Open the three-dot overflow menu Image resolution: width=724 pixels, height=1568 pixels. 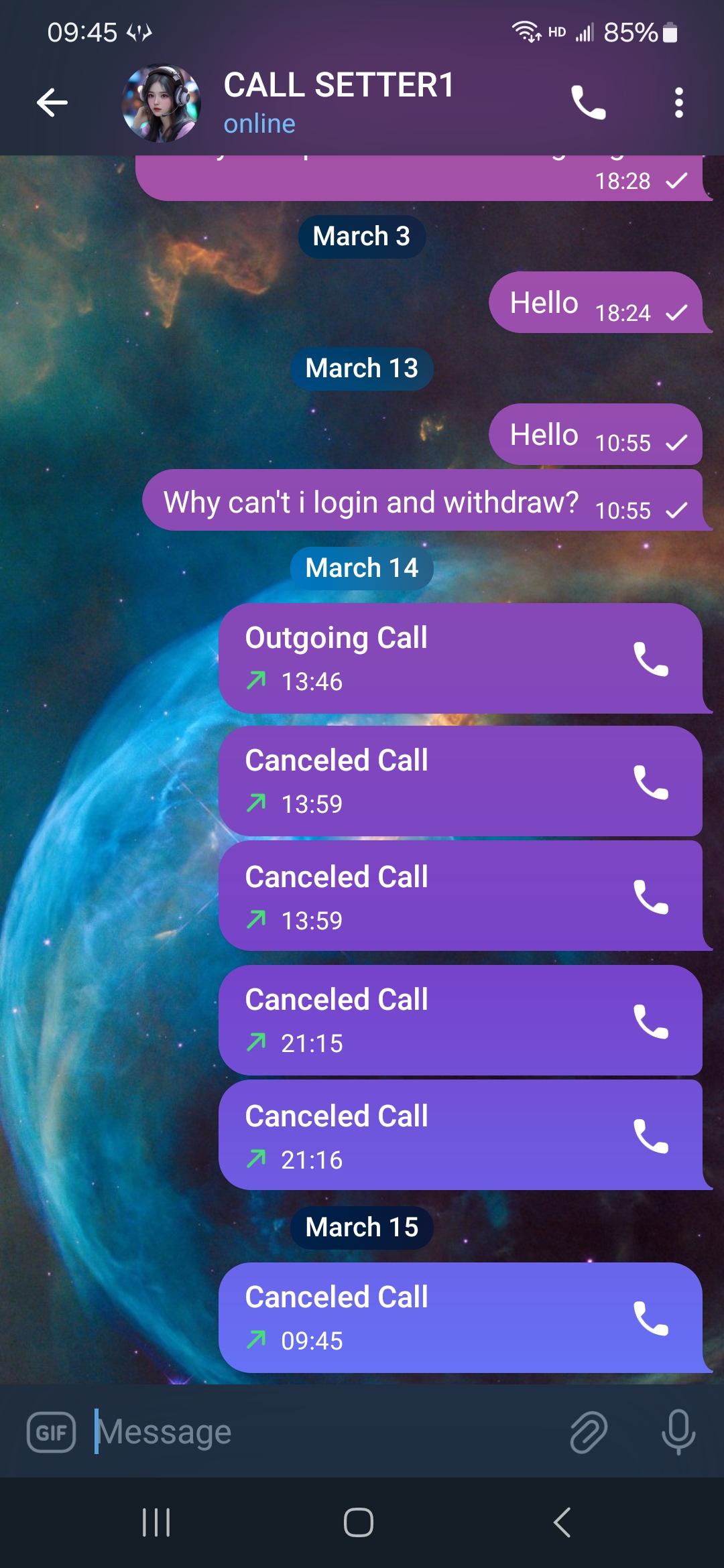(678, 103)
